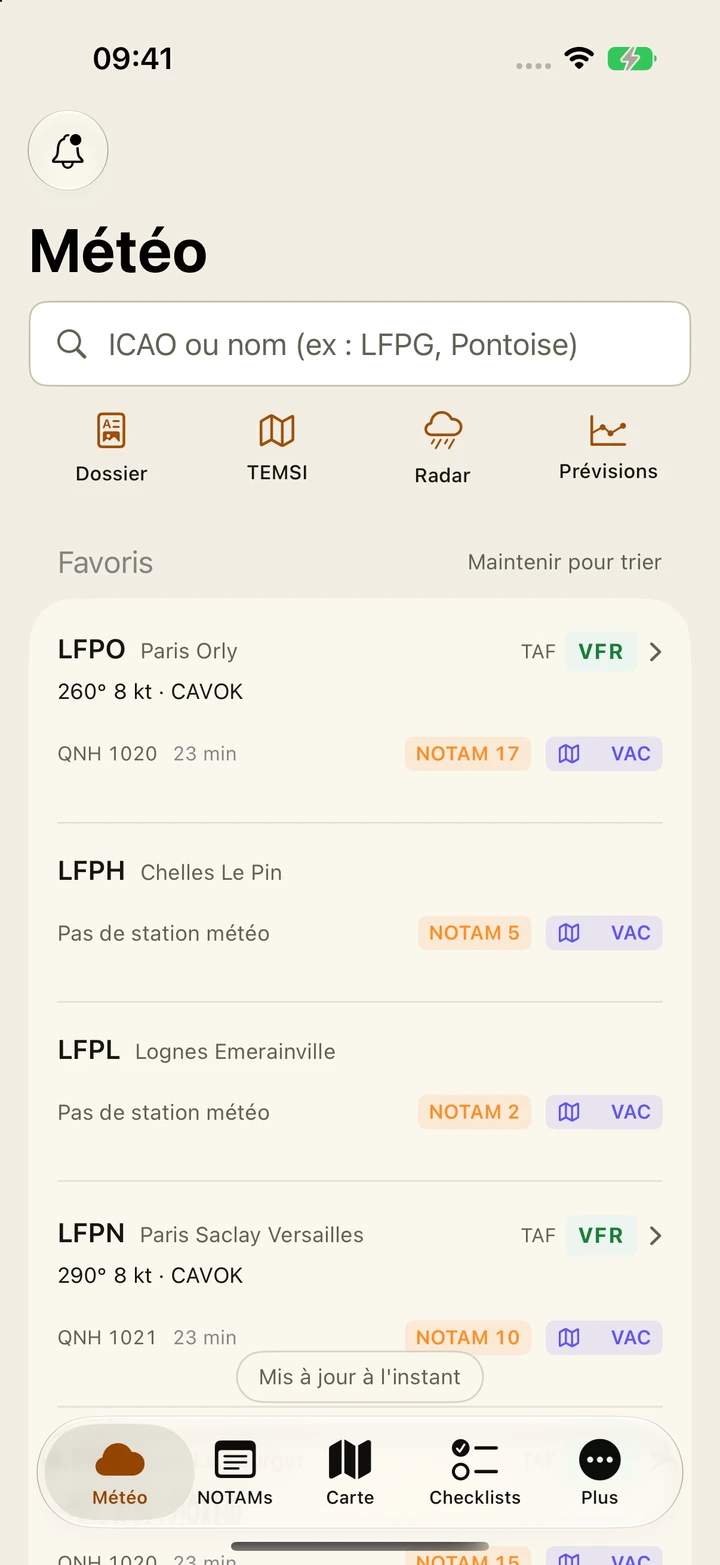Open the LFPO Paris Orly row
This screenshot has width=720, height=1565.
click(x=360, y=702)
